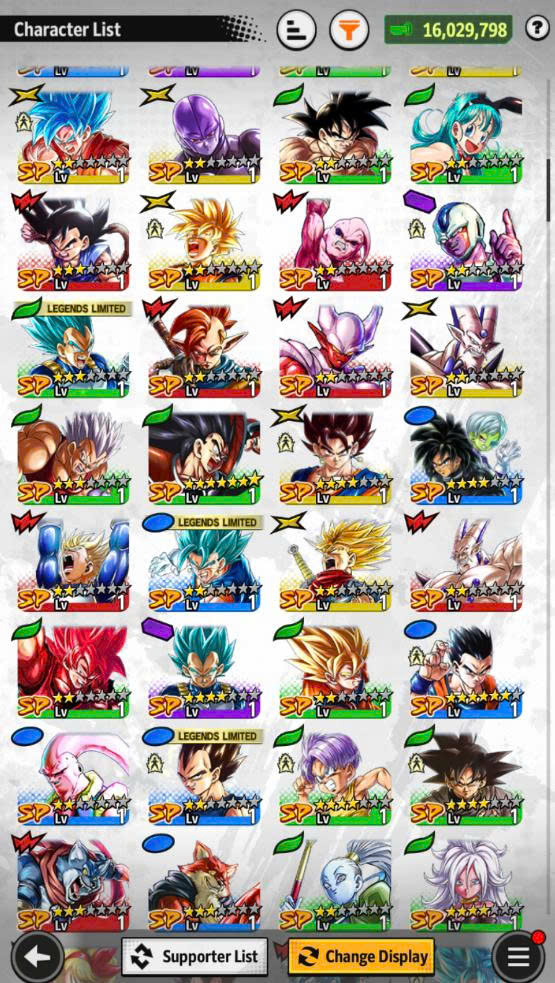The image size is (555, 983).
Task: Open the hamburger menu button
Action: click(518, 957)
